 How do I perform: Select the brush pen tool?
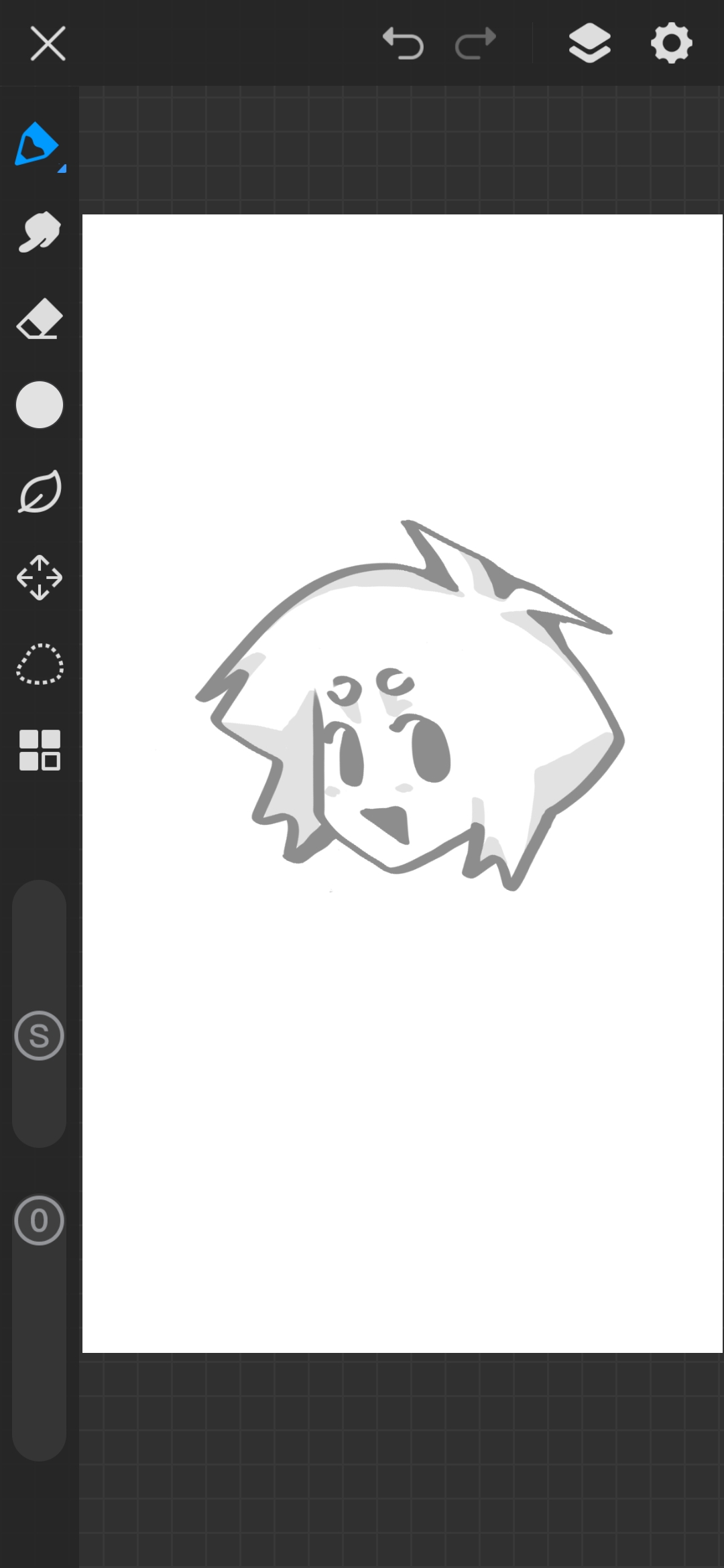(38, 145)
